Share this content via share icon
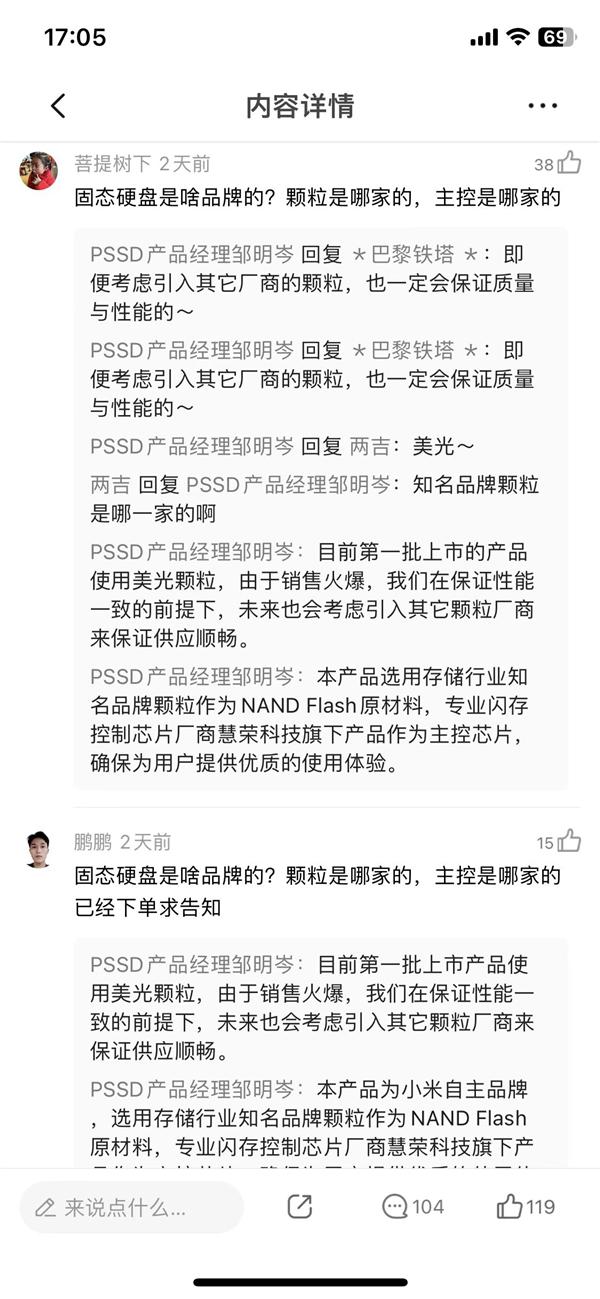The height and width of the screenshot is (1299, 600). click(x=299, y=1207)
